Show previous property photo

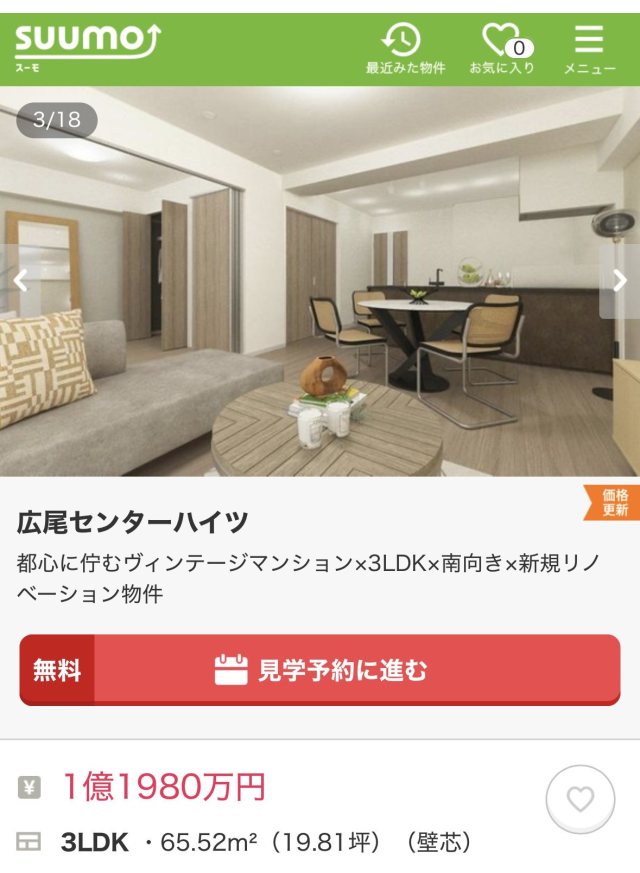pos(18,281)
